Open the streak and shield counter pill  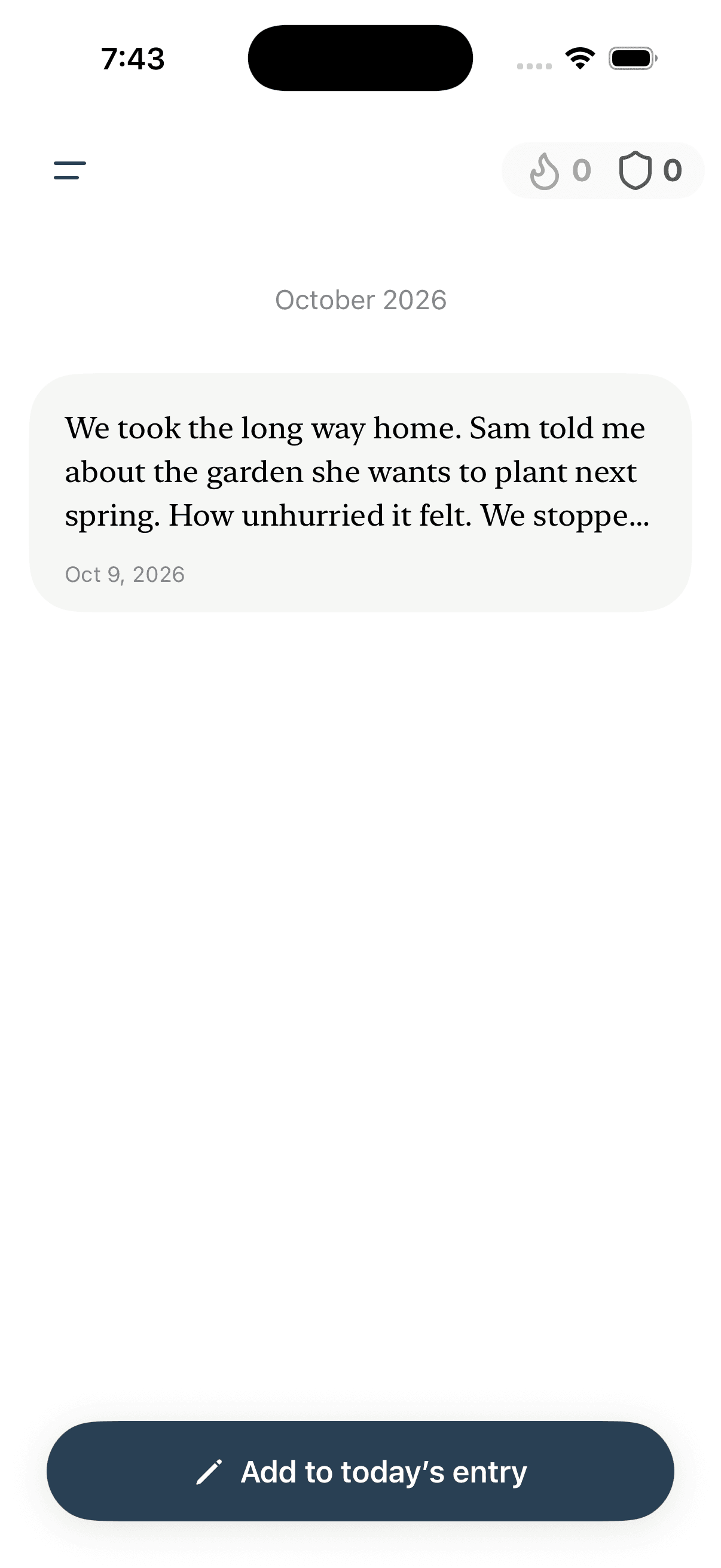coord(603,170)
